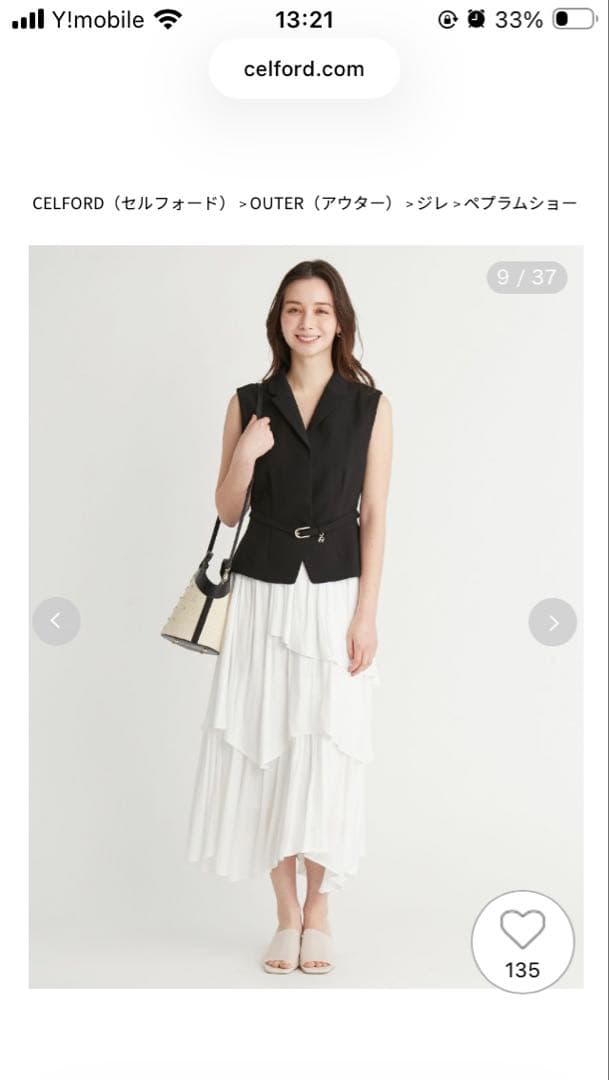Tap the celford.com address bar

point(304,69)
